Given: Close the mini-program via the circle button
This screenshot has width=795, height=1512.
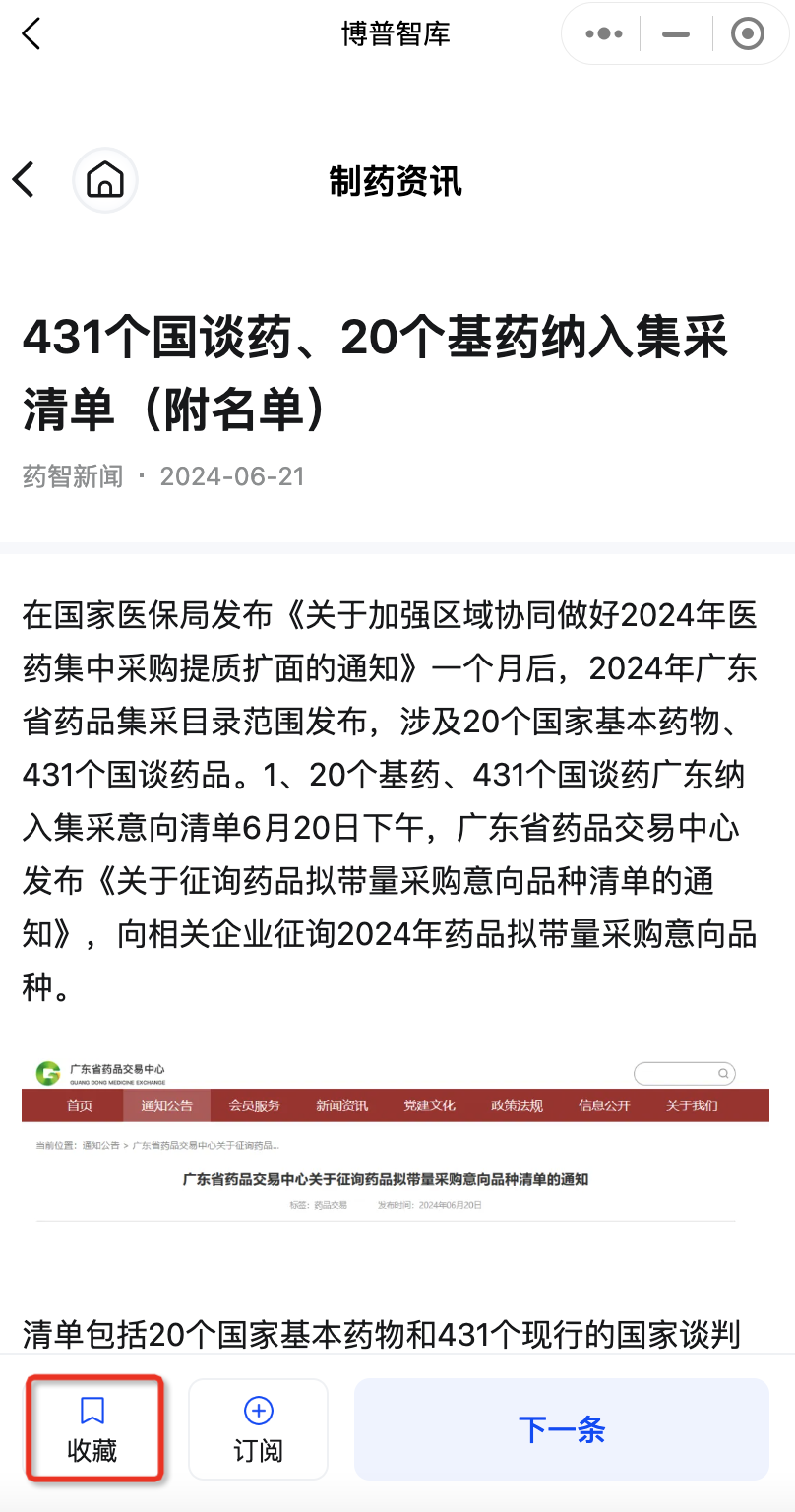Looking at the screenshot, I should click(x=748, y=34).
